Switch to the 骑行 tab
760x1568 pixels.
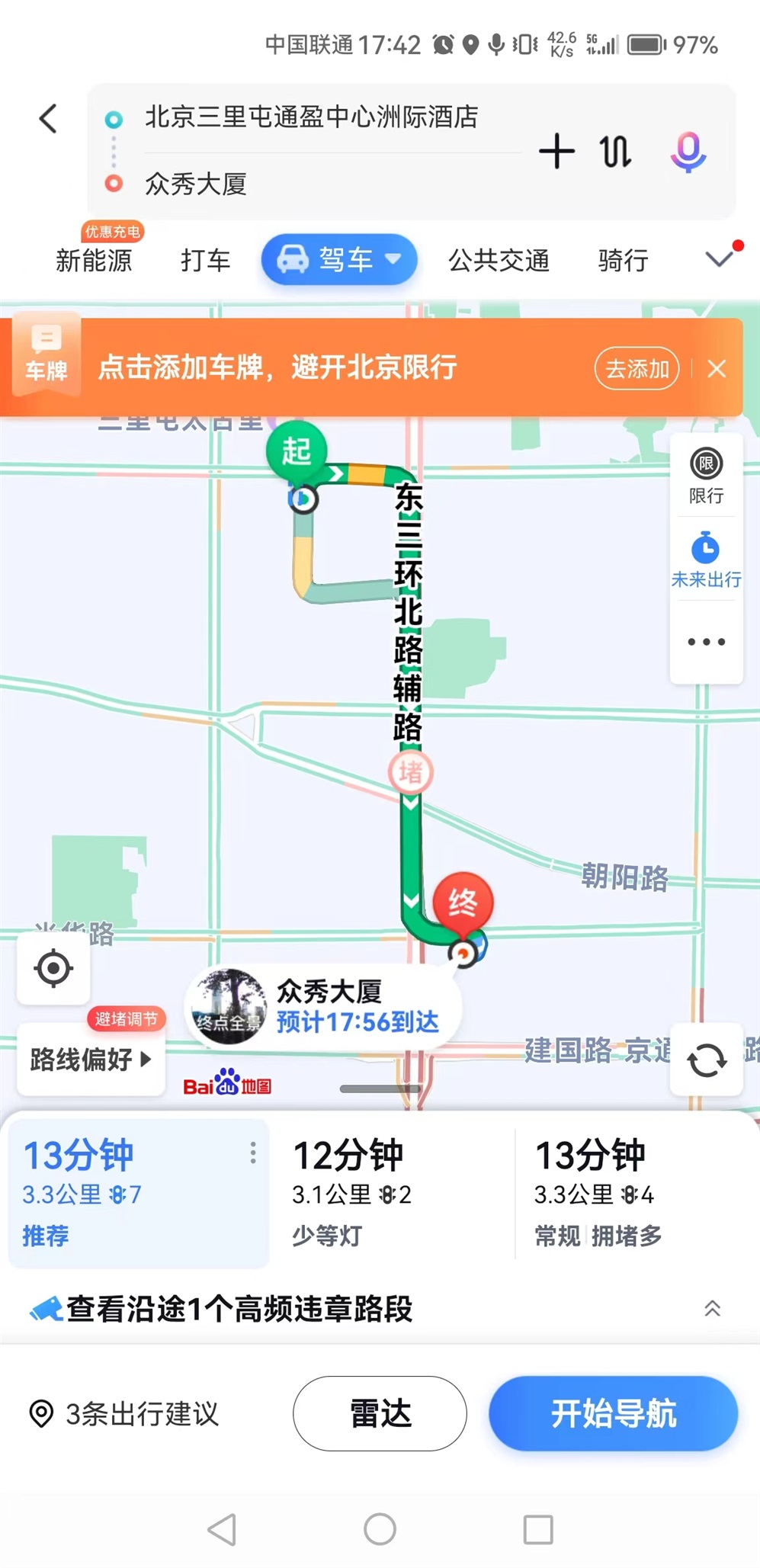(x=623, y=260)
